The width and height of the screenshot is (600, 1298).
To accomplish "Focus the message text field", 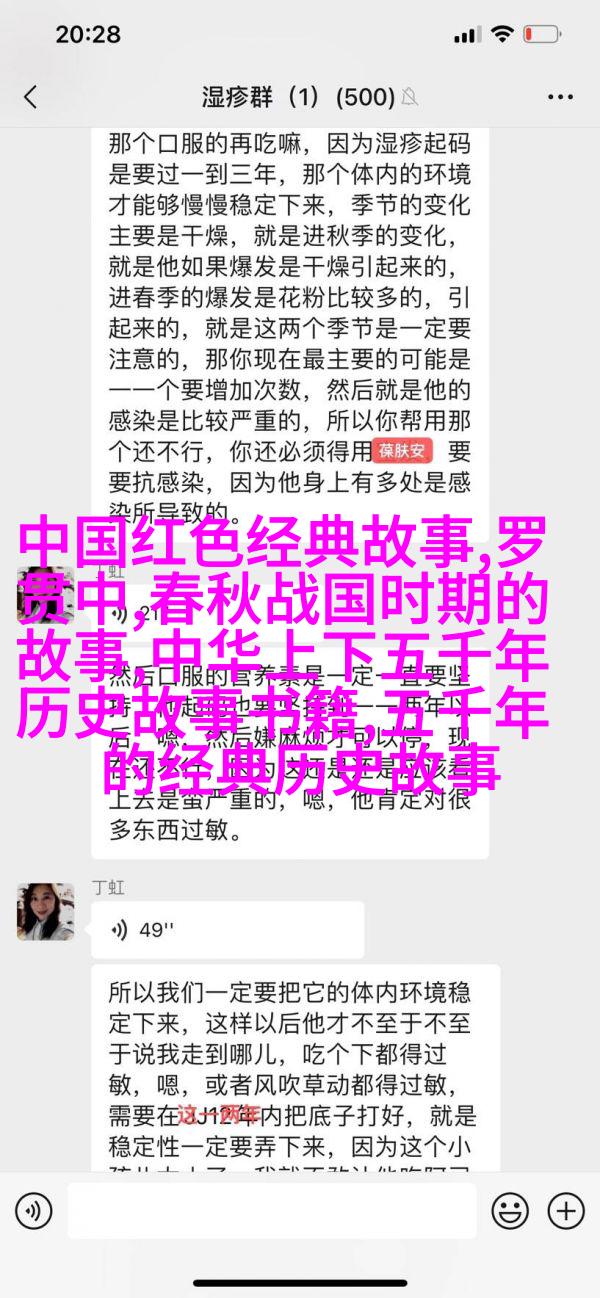I will 272,1211.
